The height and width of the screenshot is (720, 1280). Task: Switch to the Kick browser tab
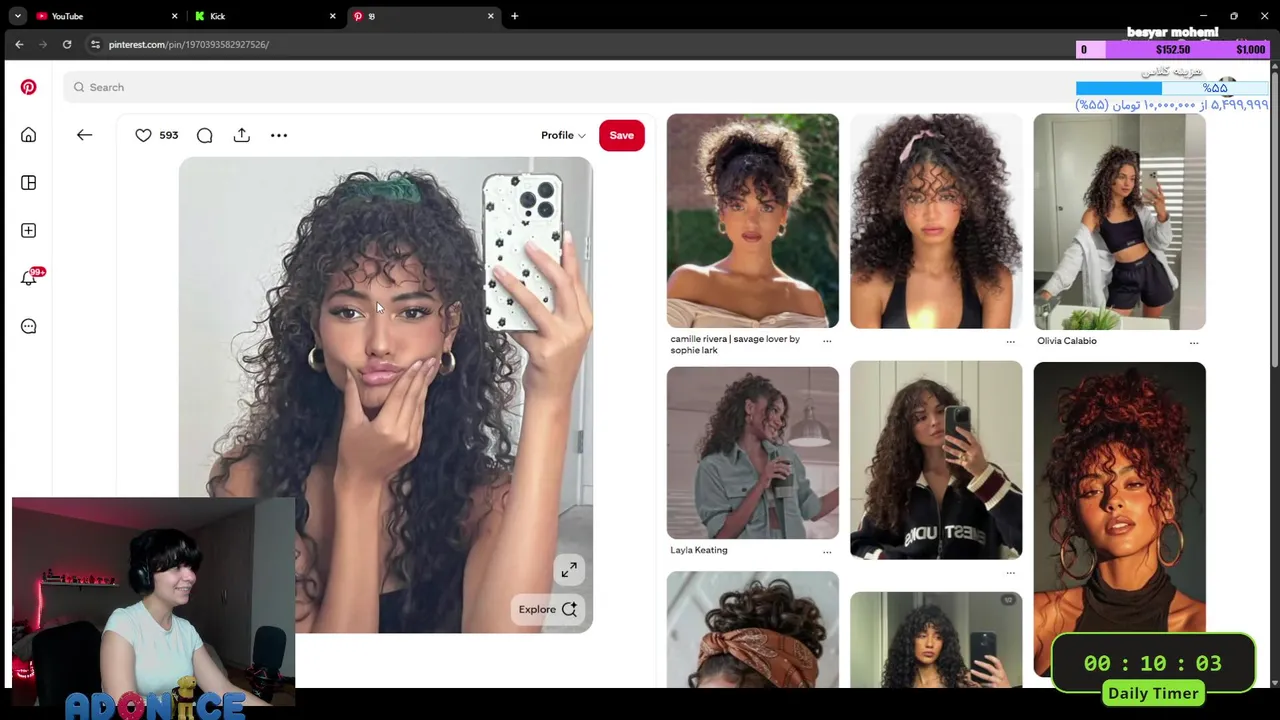point(260,16)
